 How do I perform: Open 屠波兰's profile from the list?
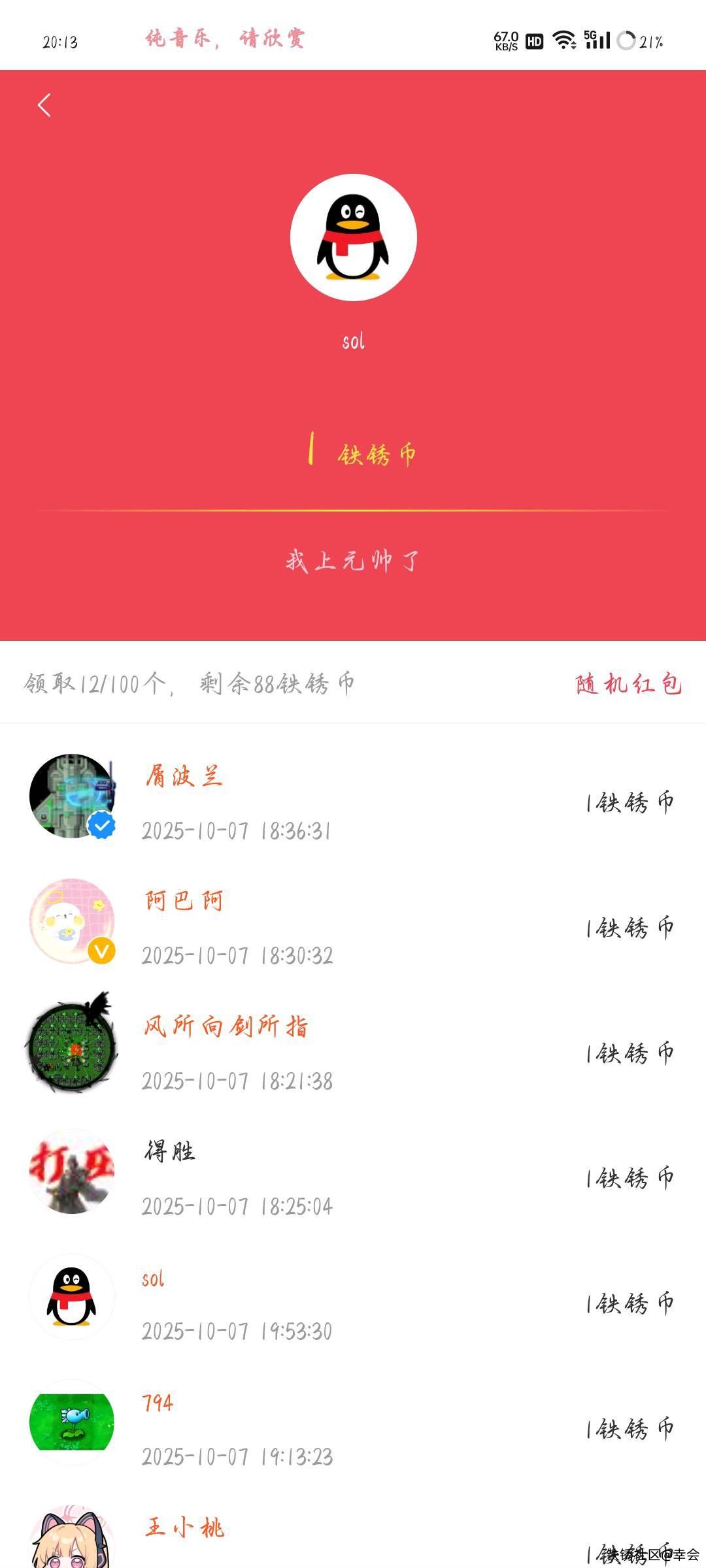pos(184,777)
